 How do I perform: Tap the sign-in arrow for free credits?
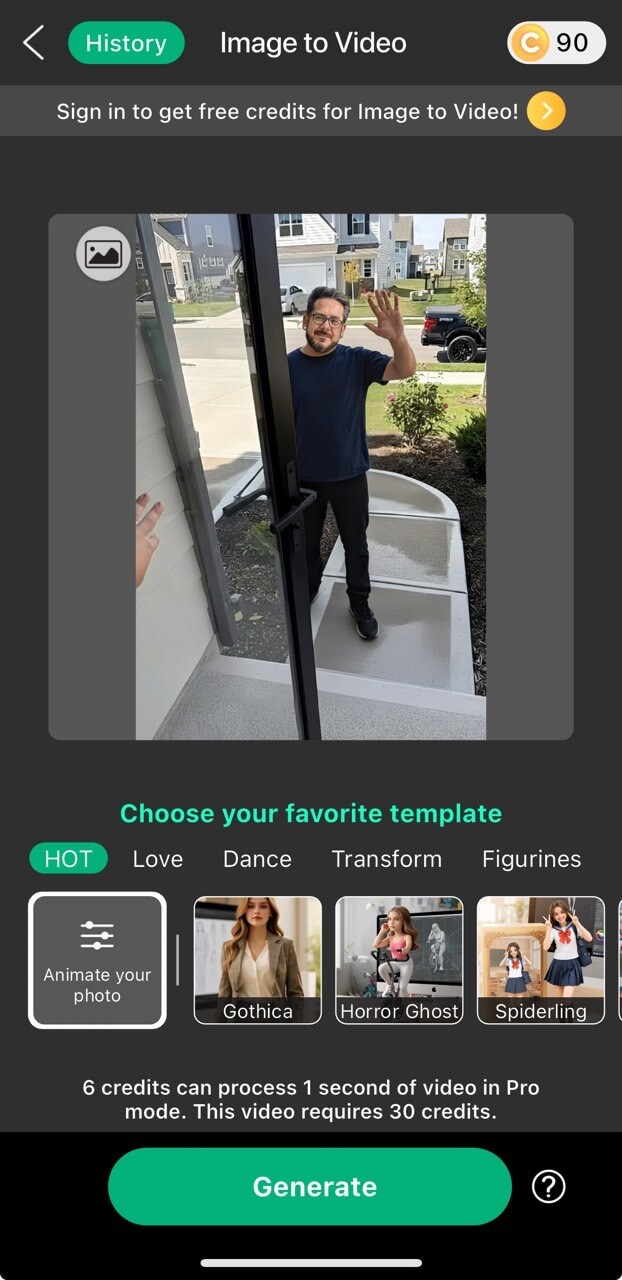coord(546,111)
